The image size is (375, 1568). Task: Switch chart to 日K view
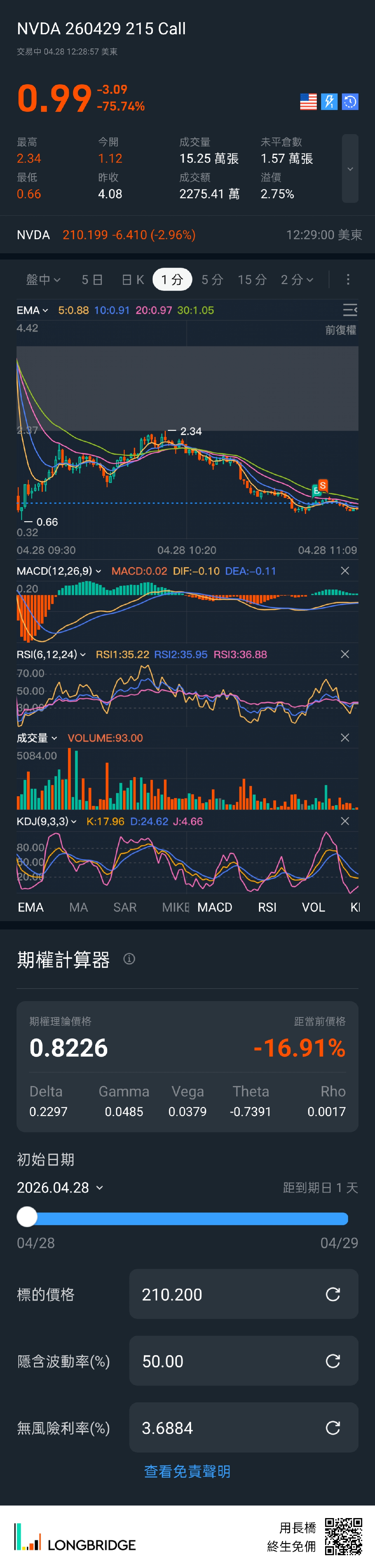pos(133,279)
